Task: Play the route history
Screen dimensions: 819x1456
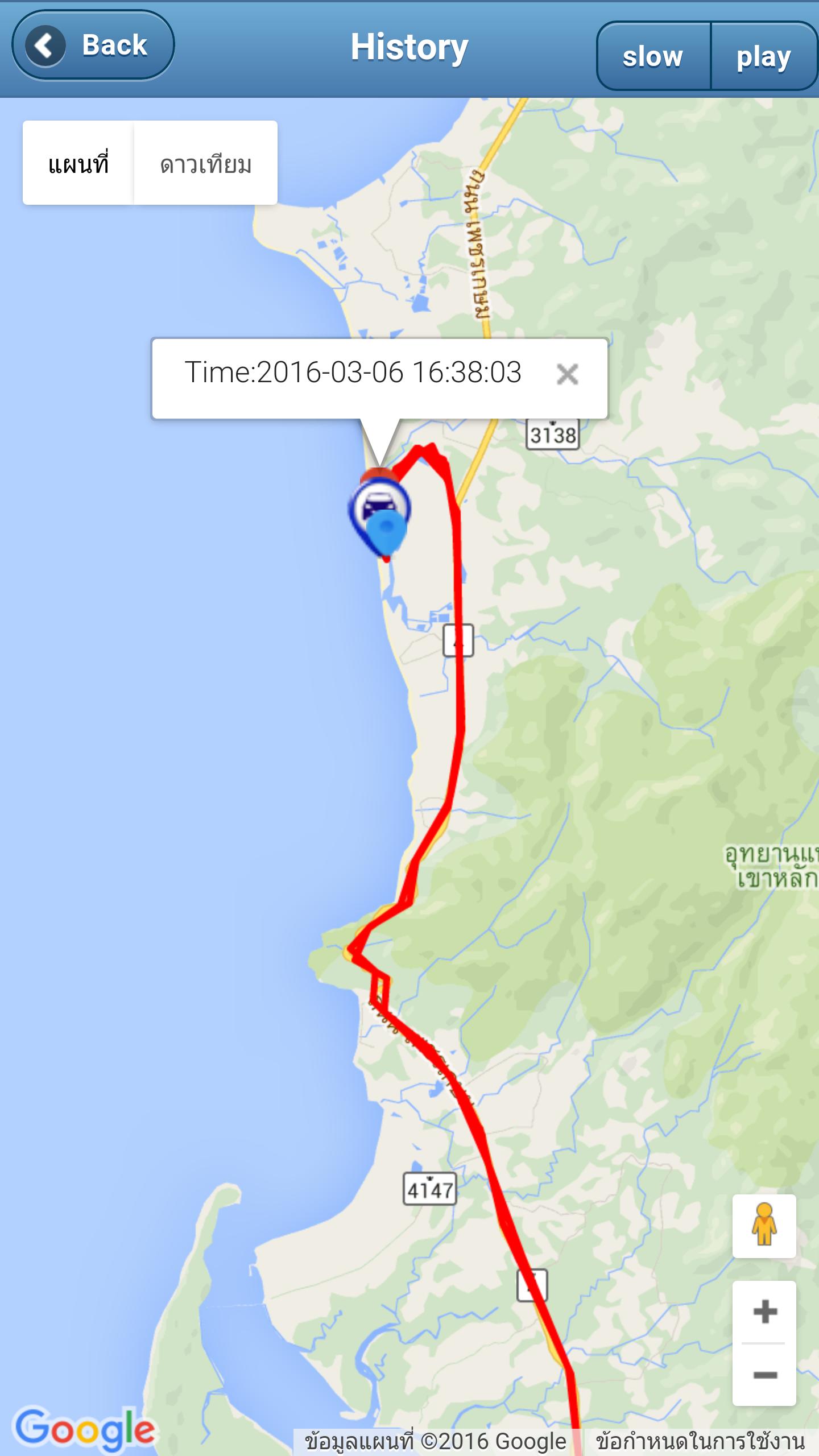Action: [x=763, y=56]
